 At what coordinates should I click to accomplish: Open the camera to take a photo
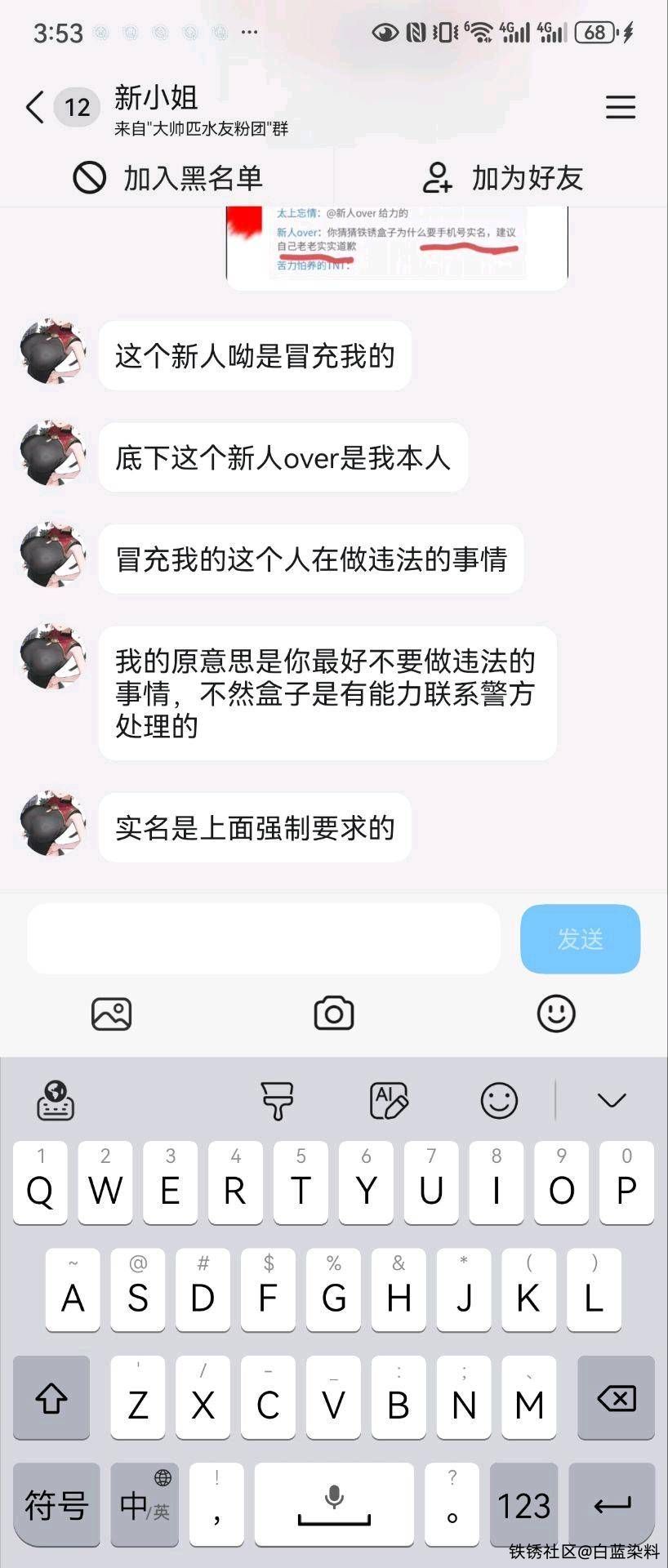tap(334, 1013)
